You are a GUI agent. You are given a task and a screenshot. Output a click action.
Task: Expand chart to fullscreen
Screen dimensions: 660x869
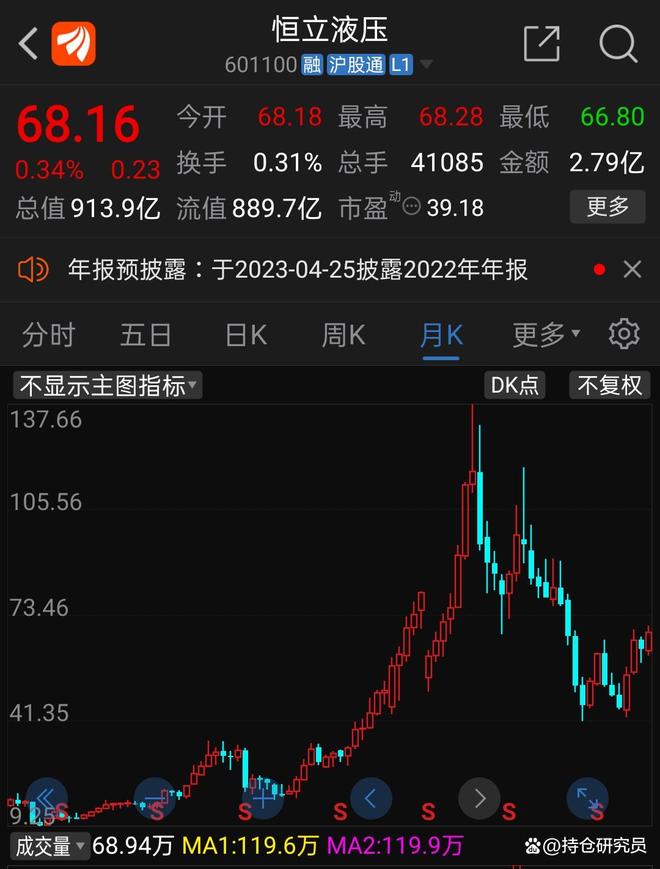587,798
